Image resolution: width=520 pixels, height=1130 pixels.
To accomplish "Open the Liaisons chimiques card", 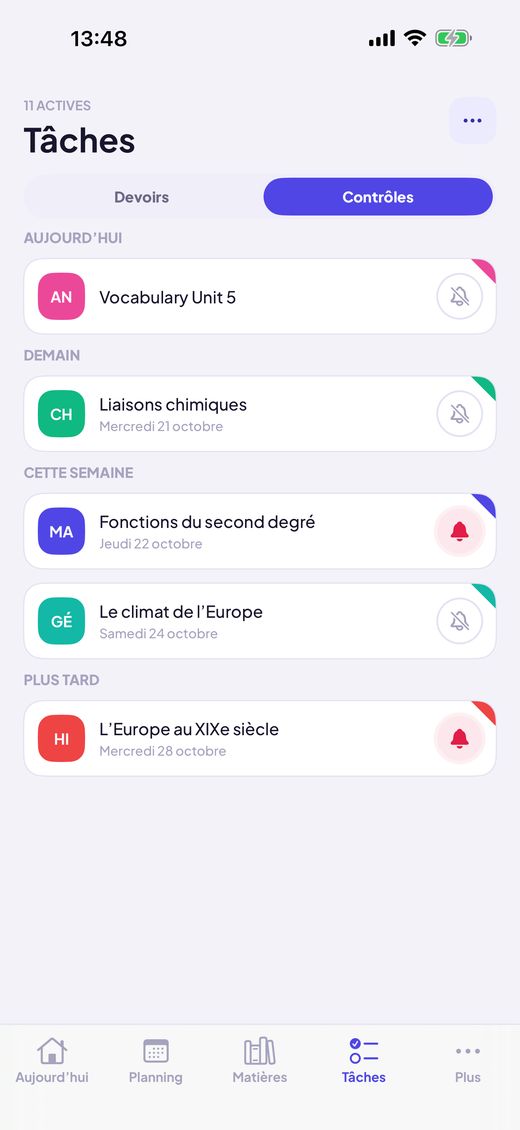I will 260,414.
